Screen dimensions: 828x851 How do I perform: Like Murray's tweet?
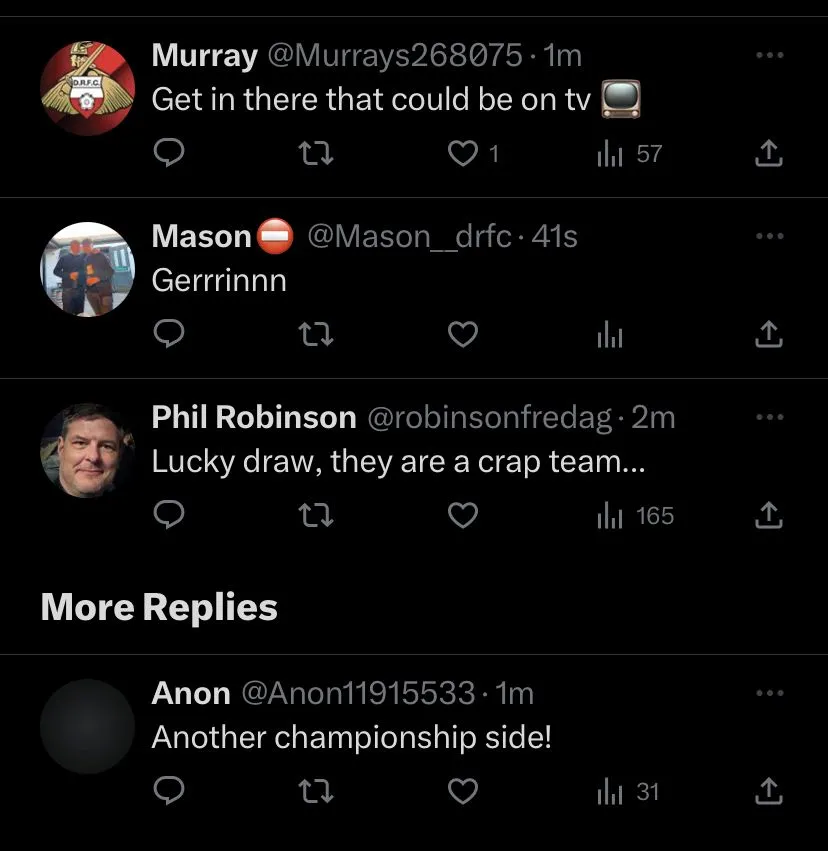[462, 153]
